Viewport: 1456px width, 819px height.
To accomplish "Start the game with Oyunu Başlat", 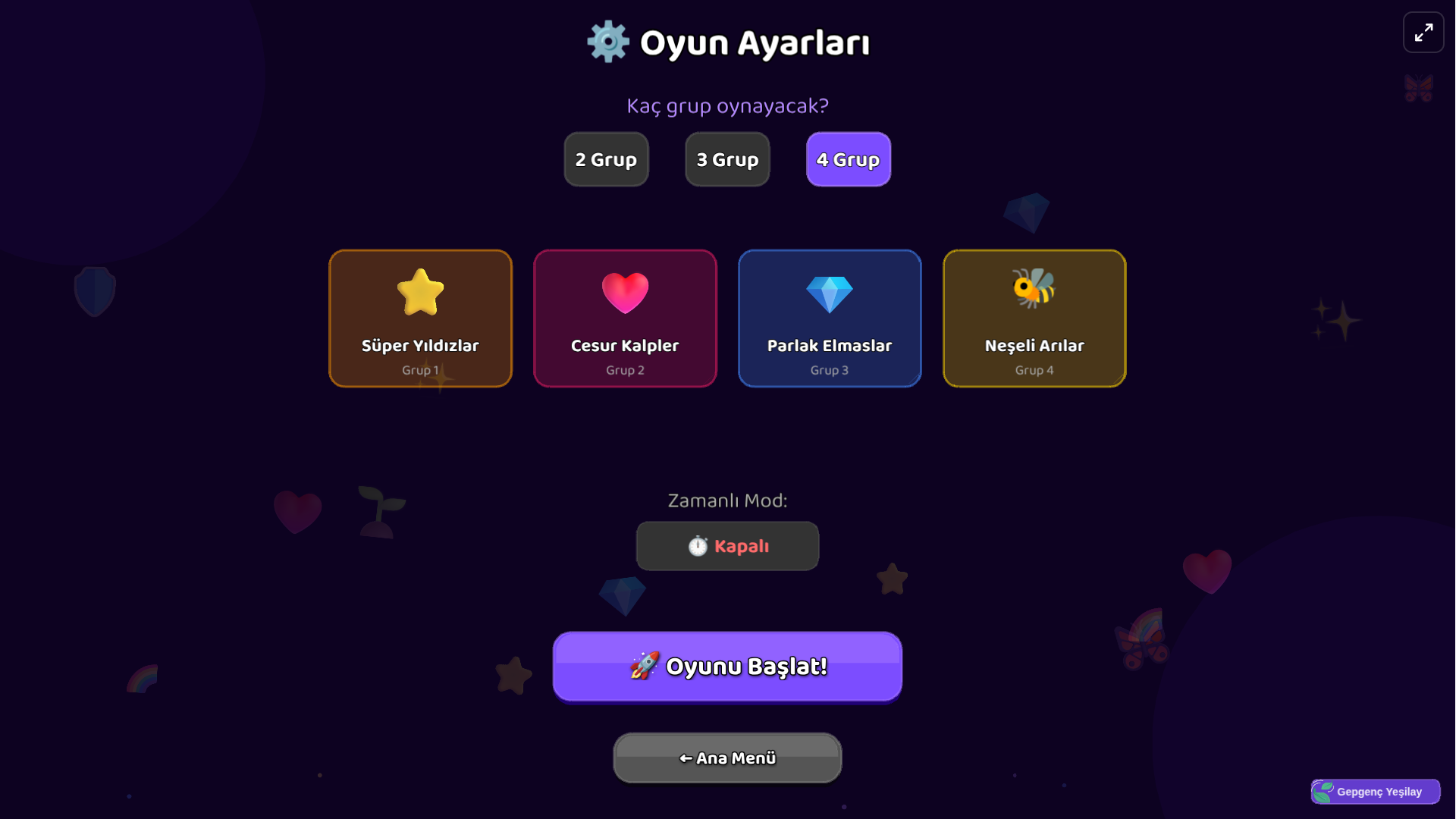I will (727, 667).
